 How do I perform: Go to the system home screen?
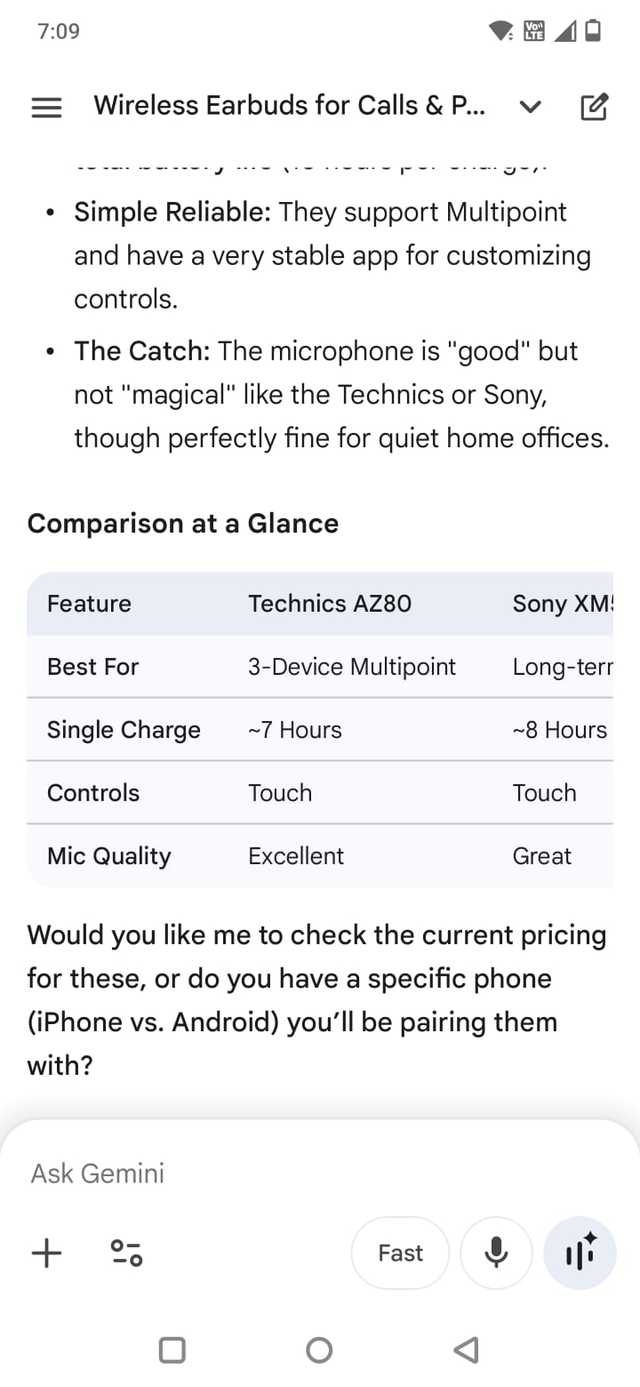pos(319,1350)
